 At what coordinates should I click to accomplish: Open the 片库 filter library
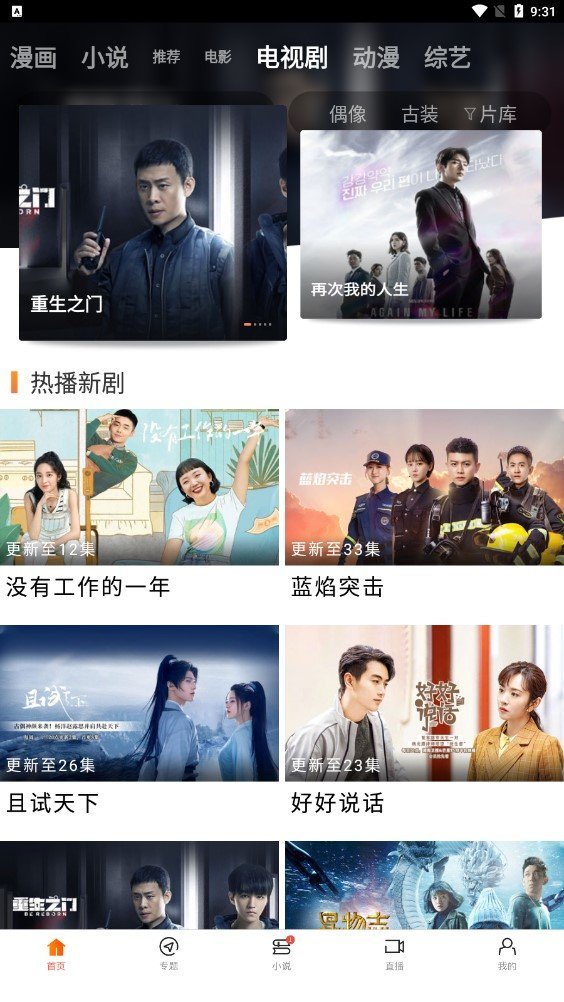click(x=491, y=114)
